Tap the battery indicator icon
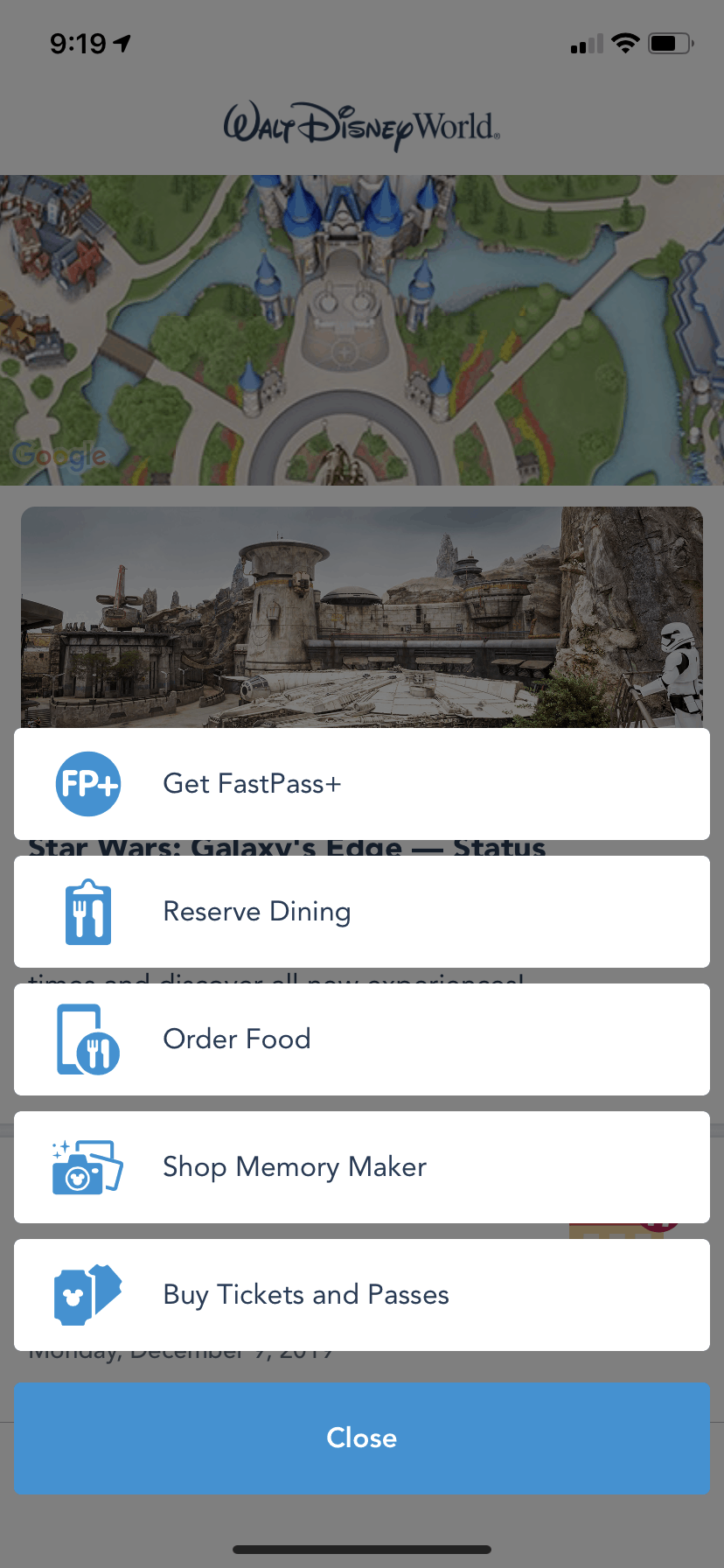 (672, 42)
